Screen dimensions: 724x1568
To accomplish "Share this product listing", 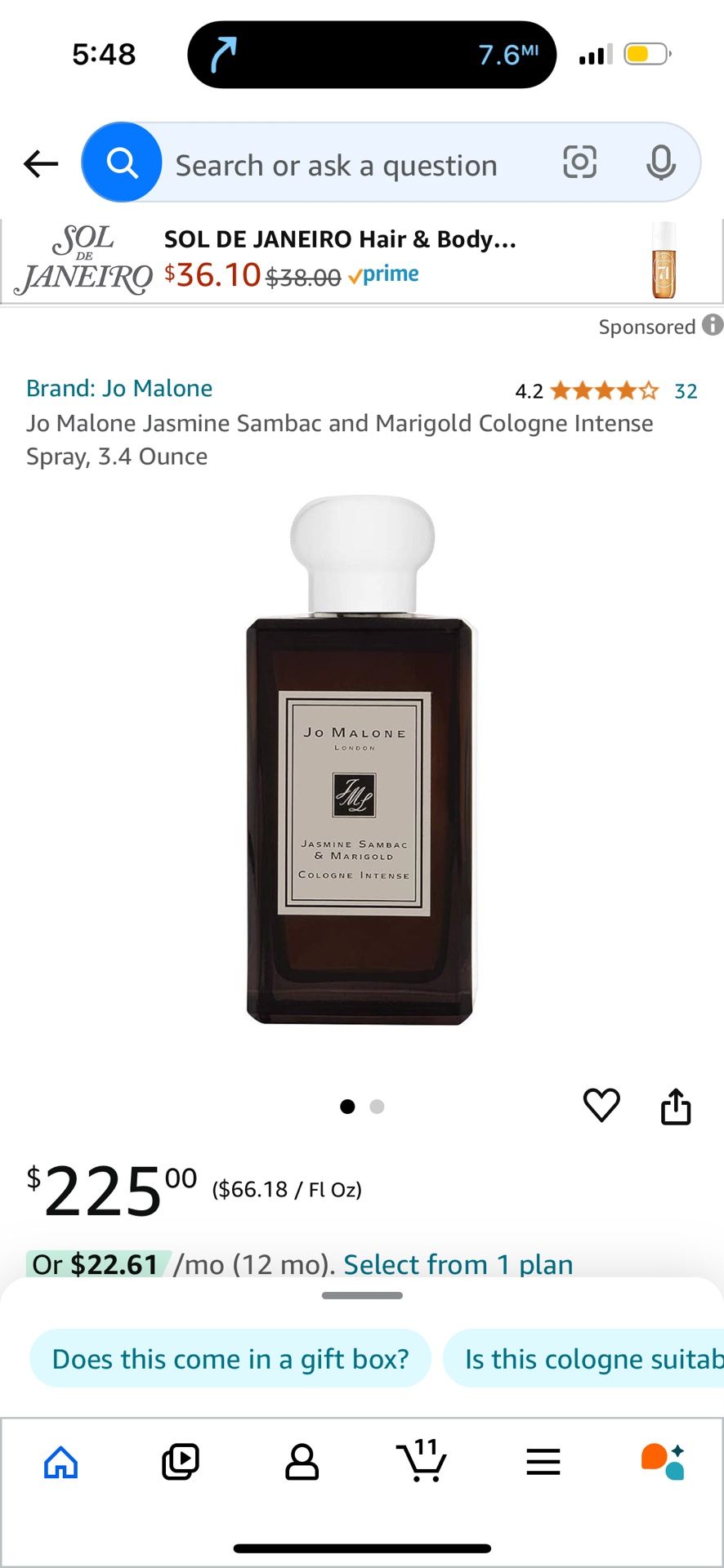I will click(676, 1106).
